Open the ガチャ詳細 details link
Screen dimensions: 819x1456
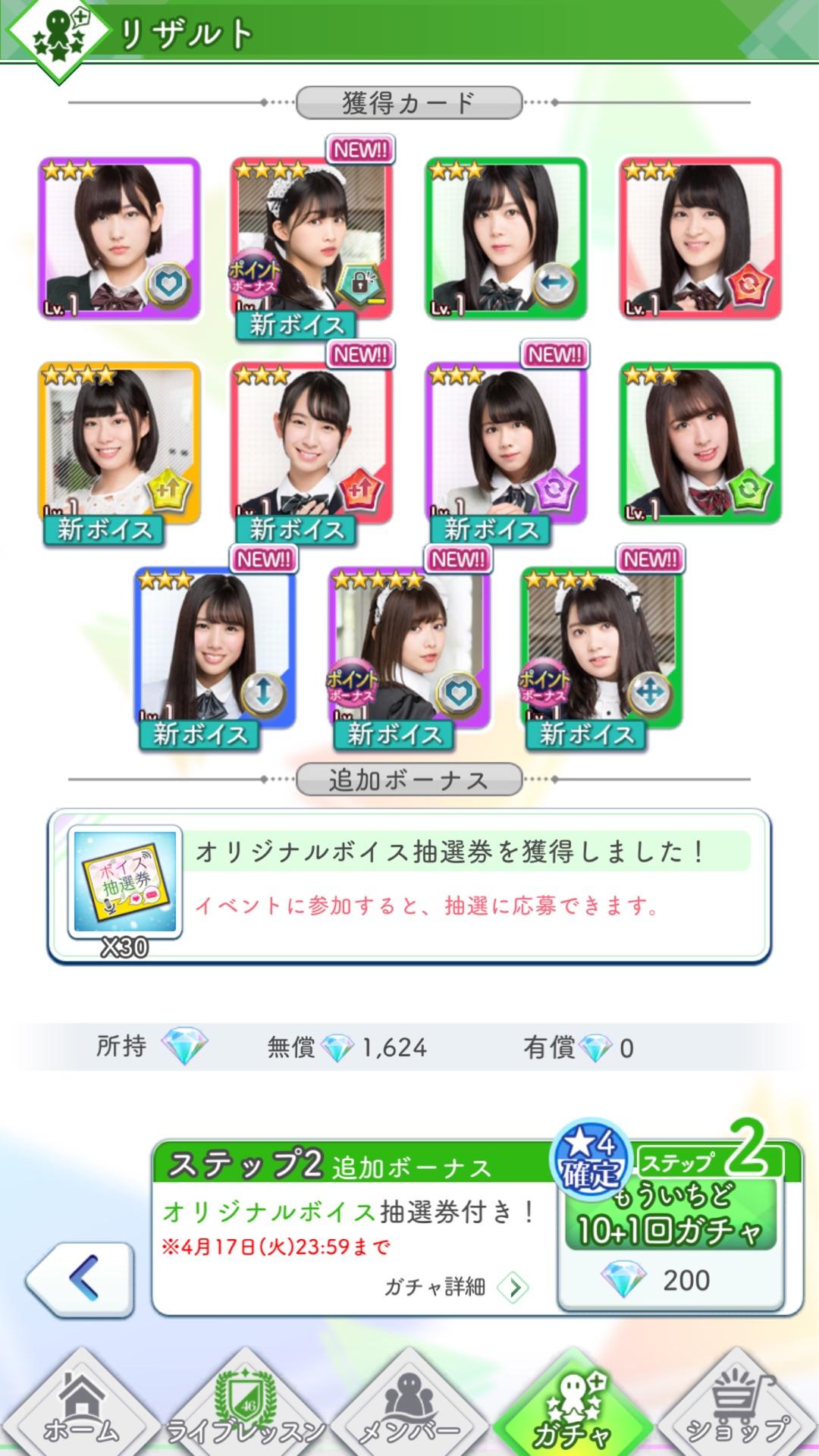(x=455, y=1287)
